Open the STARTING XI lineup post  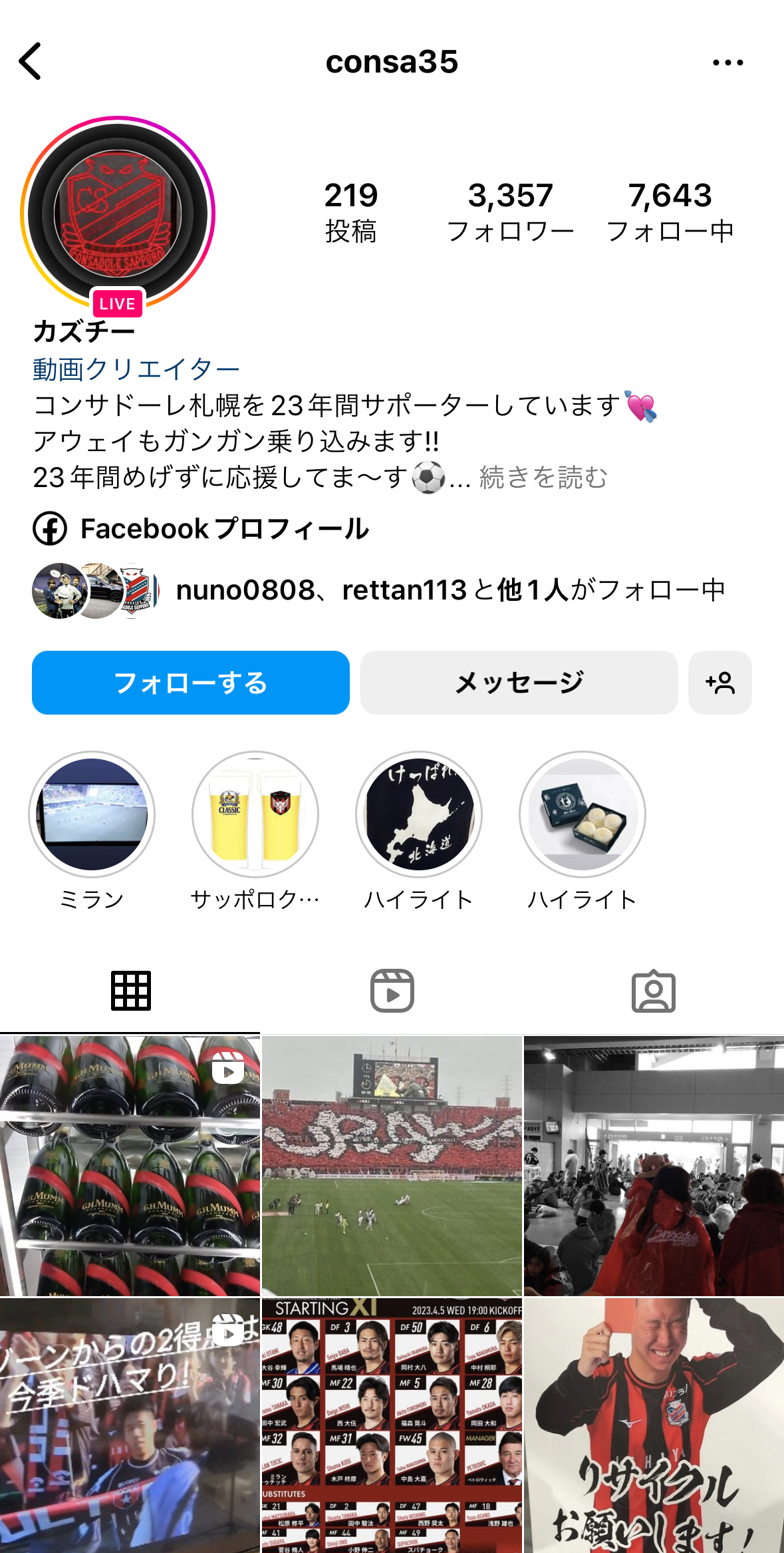pos(392,1425)
